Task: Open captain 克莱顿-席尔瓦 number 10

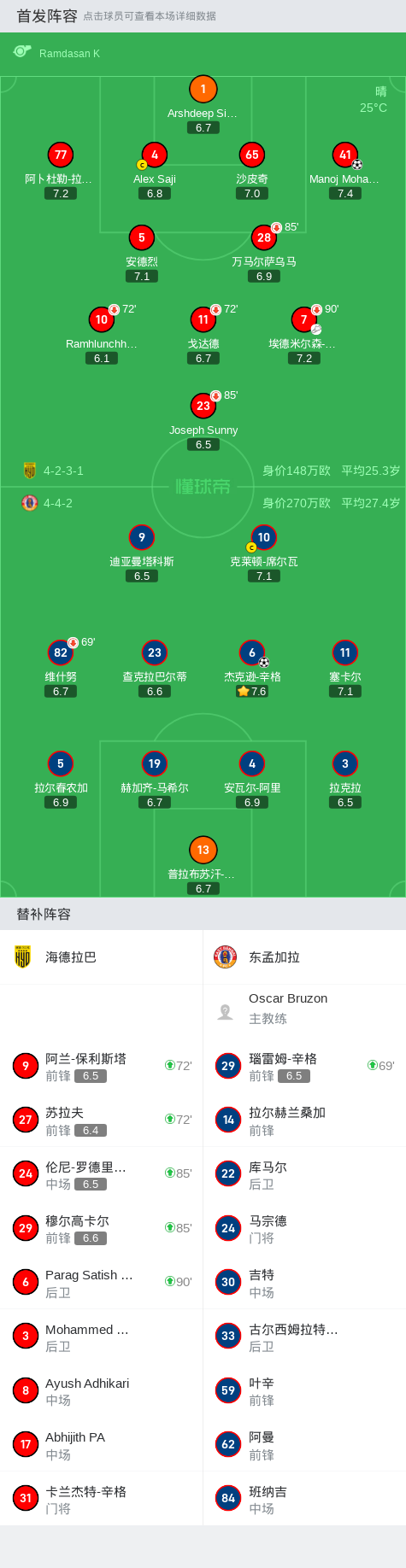Action: coord(264,553)
